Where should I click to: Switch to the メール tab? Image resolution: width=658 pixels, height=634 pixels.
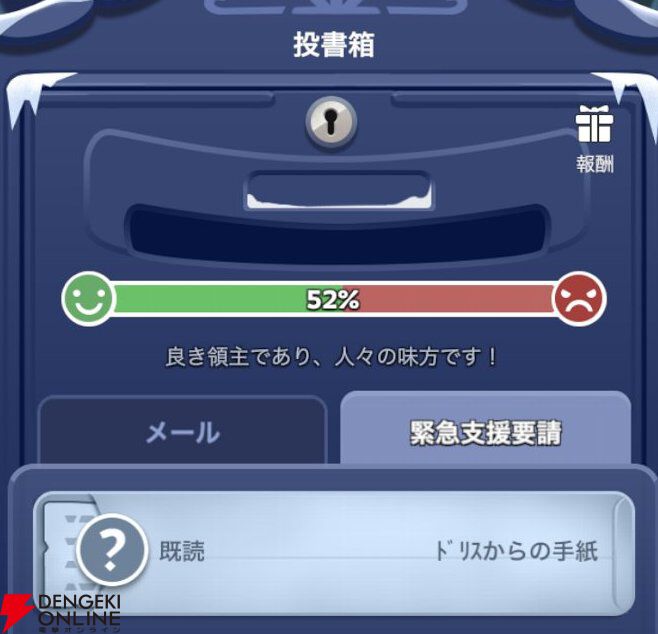[x=183, y=430]
